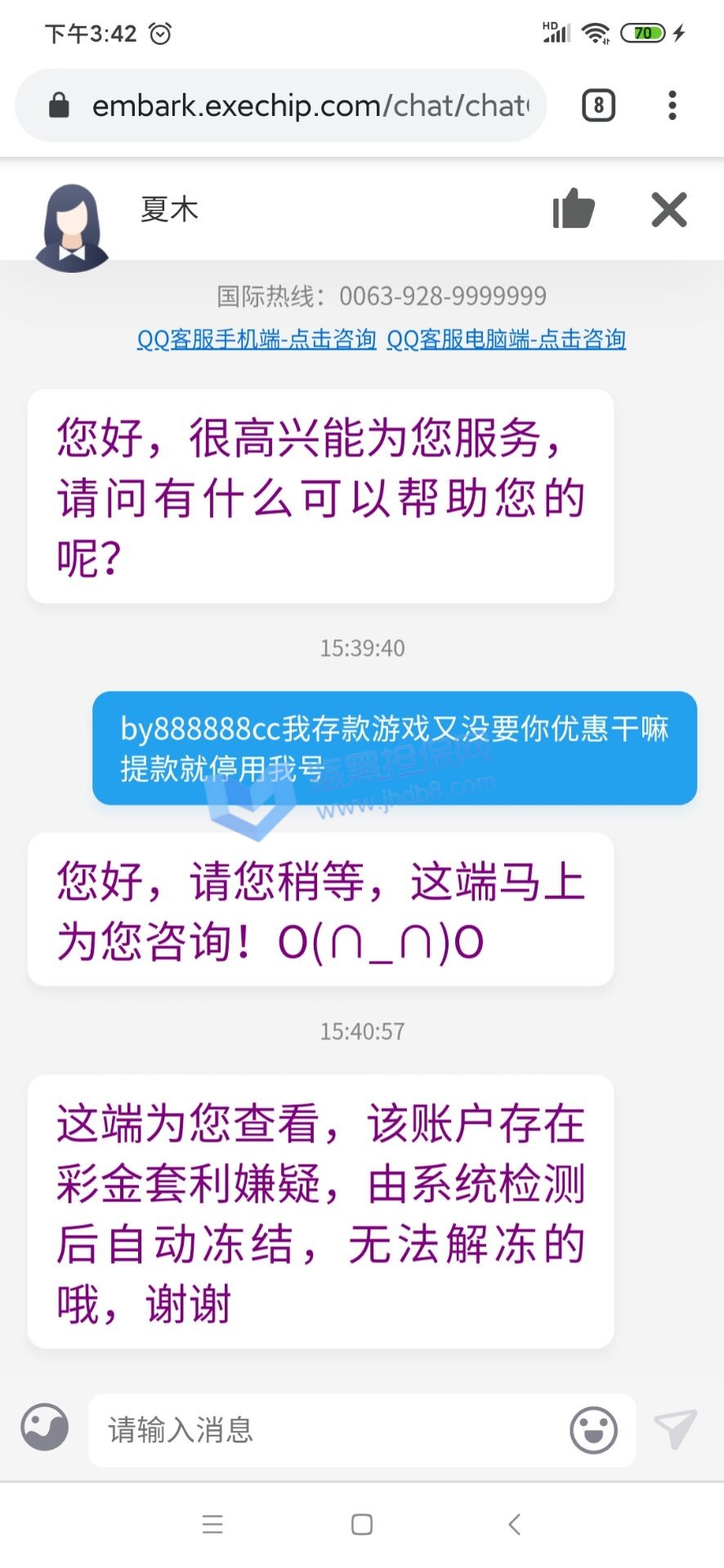
Task: Go back with the system back button
Action: (514, 1524)
